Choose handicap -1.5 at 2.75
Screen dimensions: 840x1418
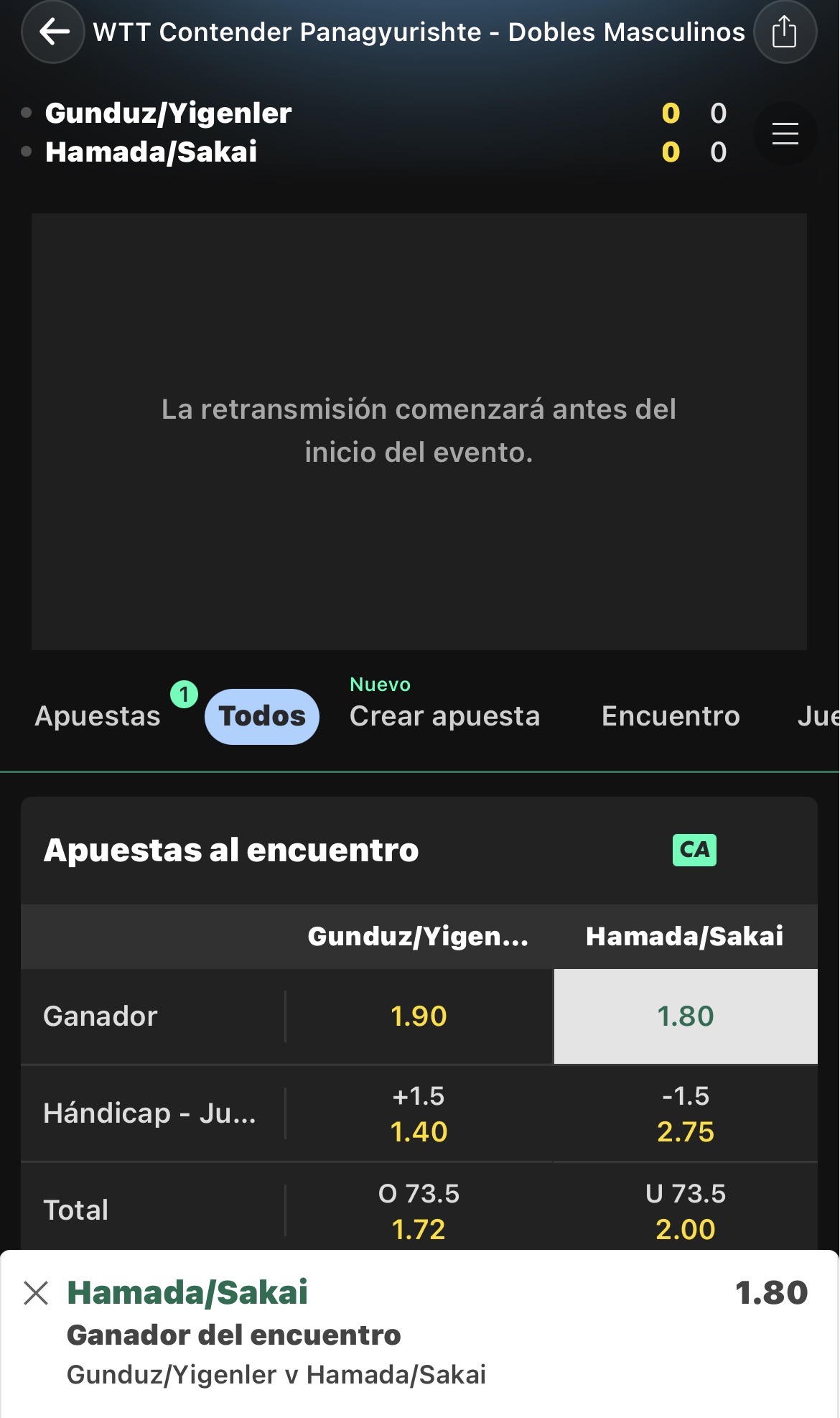tap(686, 1113)
